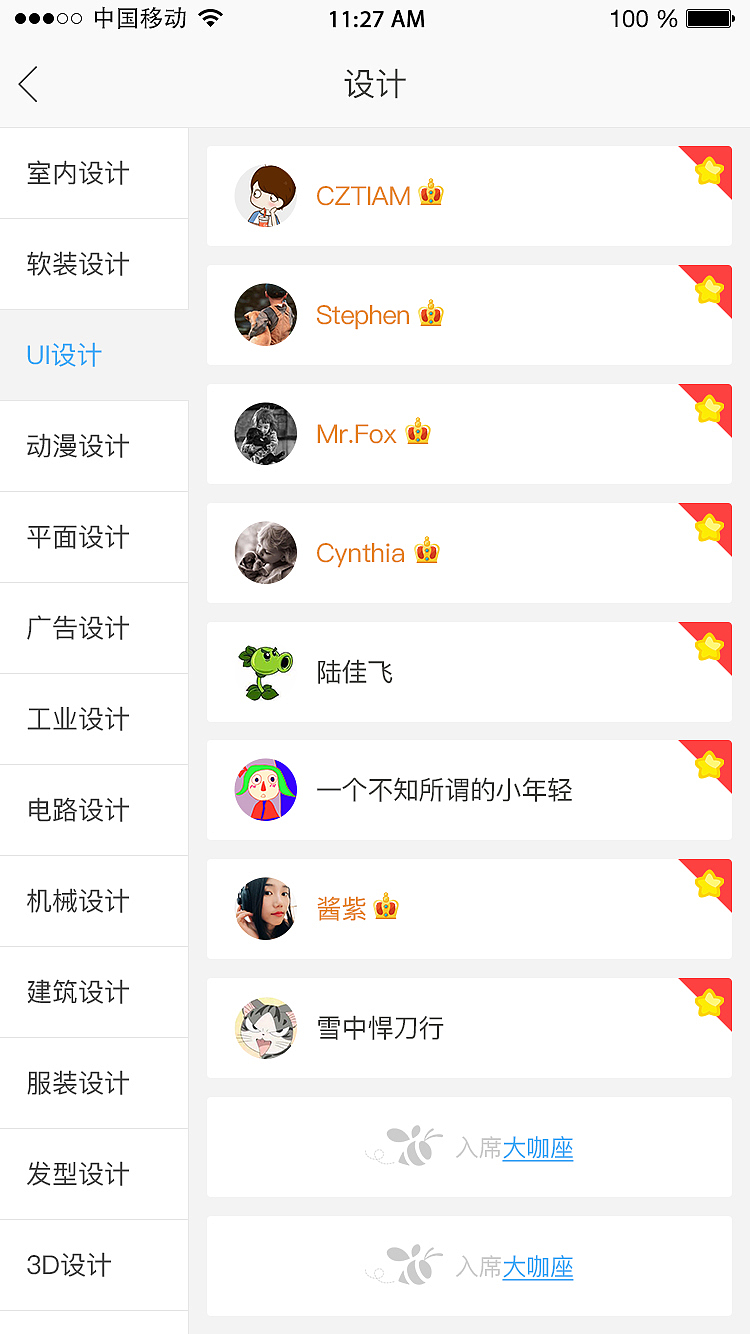750x1334 pixels.
Task: Select 平面设计 in the sidebar
Action: (76, 537)
